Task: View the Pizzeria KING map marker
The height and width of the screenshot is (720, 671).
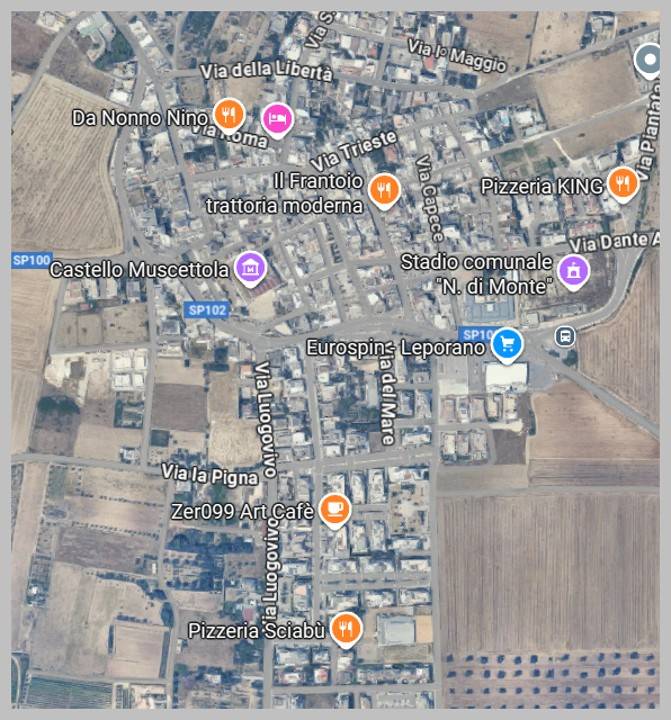Action: tap(623, 183)
